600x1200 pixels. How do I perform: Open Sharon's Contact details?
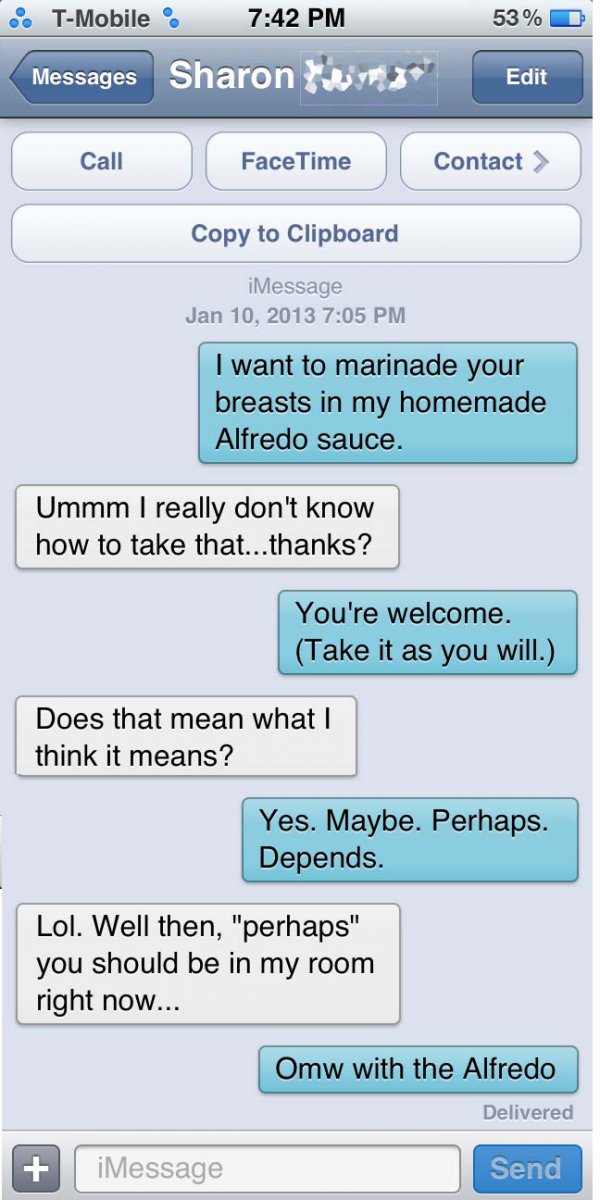tap(490, 162)
